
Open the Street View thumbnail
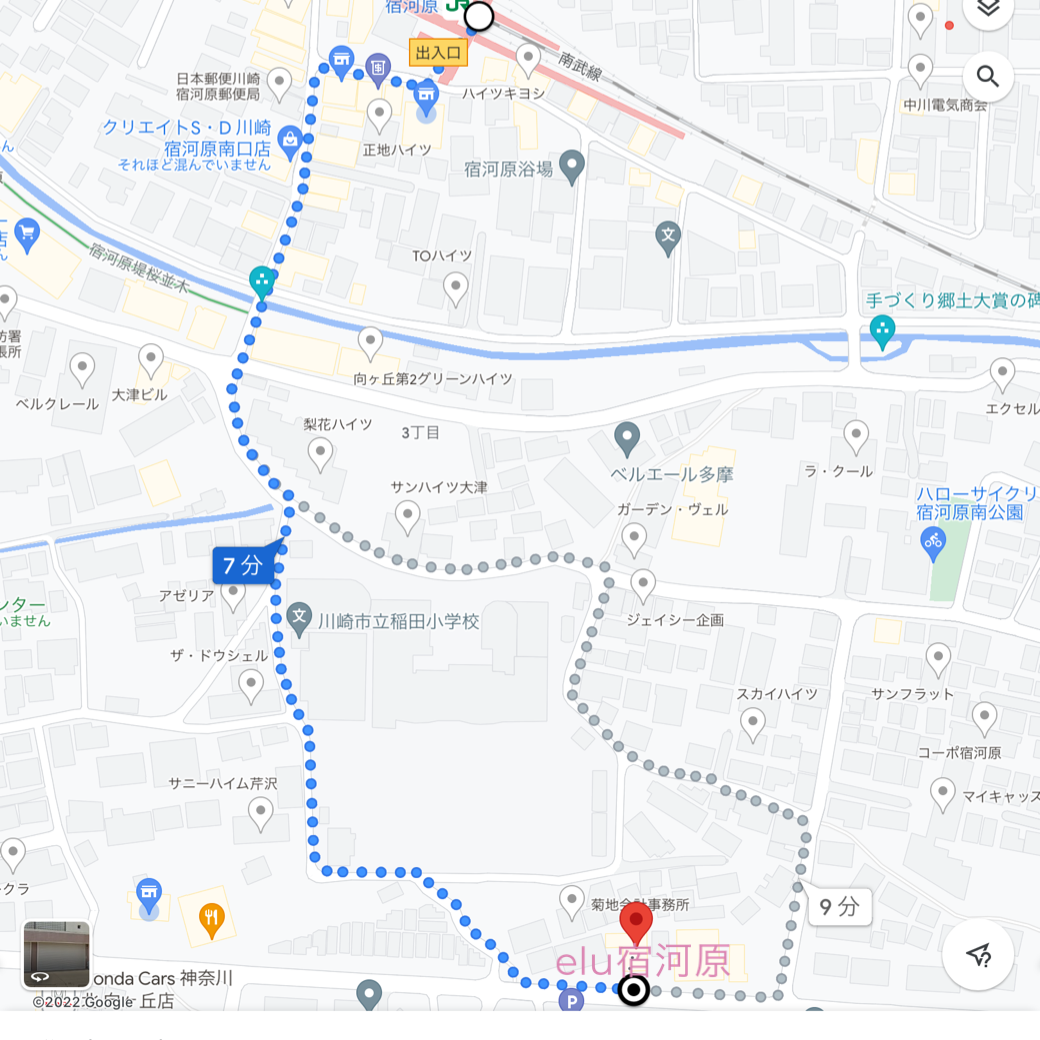coord(57,954)
